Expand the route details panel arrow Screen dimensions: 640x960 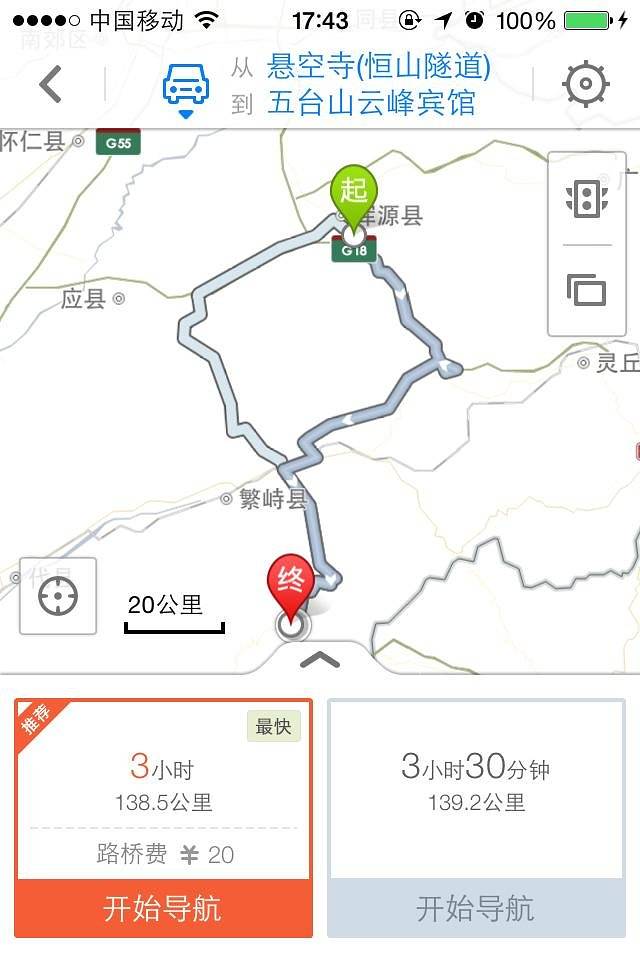pos(319,658)
